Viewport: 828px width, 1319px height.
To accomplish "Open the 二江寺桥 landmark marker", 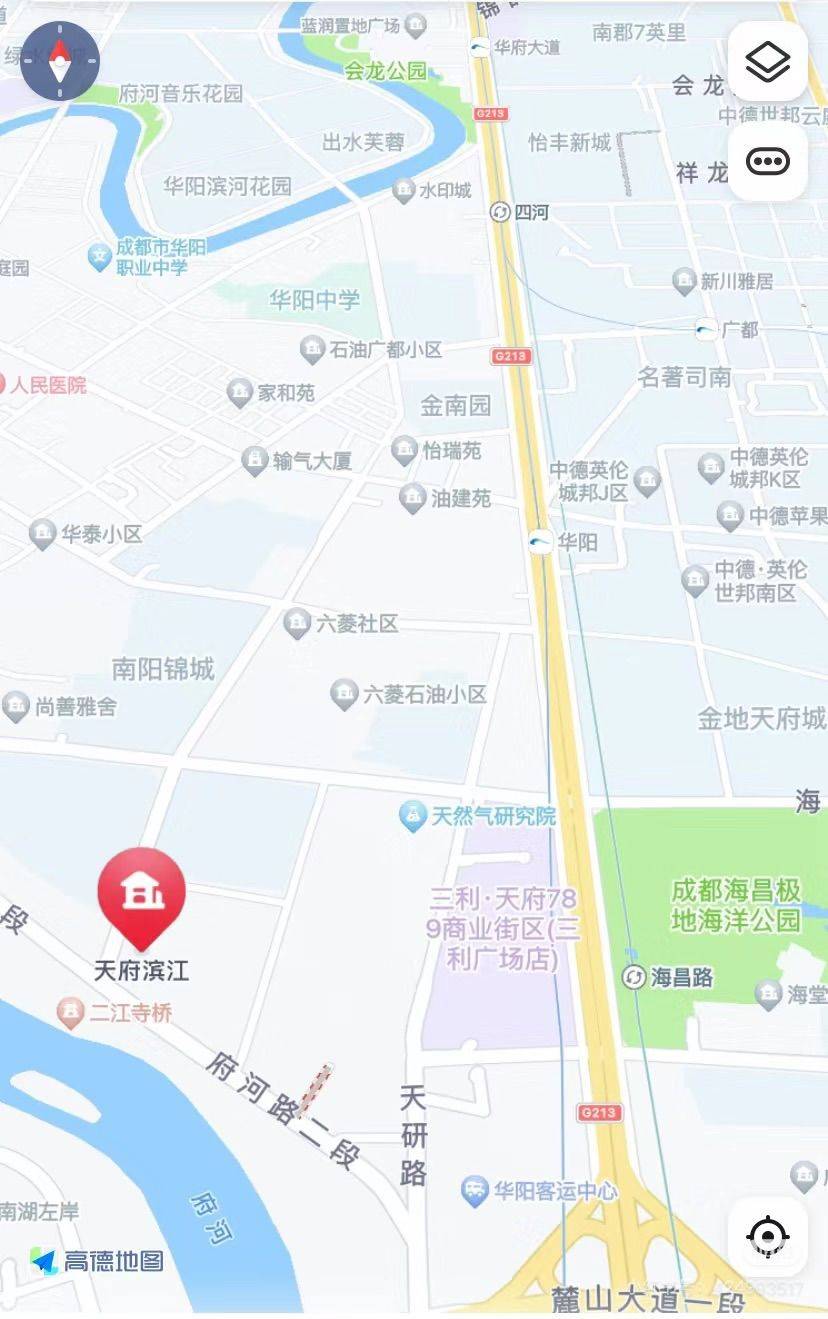I will [70, 1013].
